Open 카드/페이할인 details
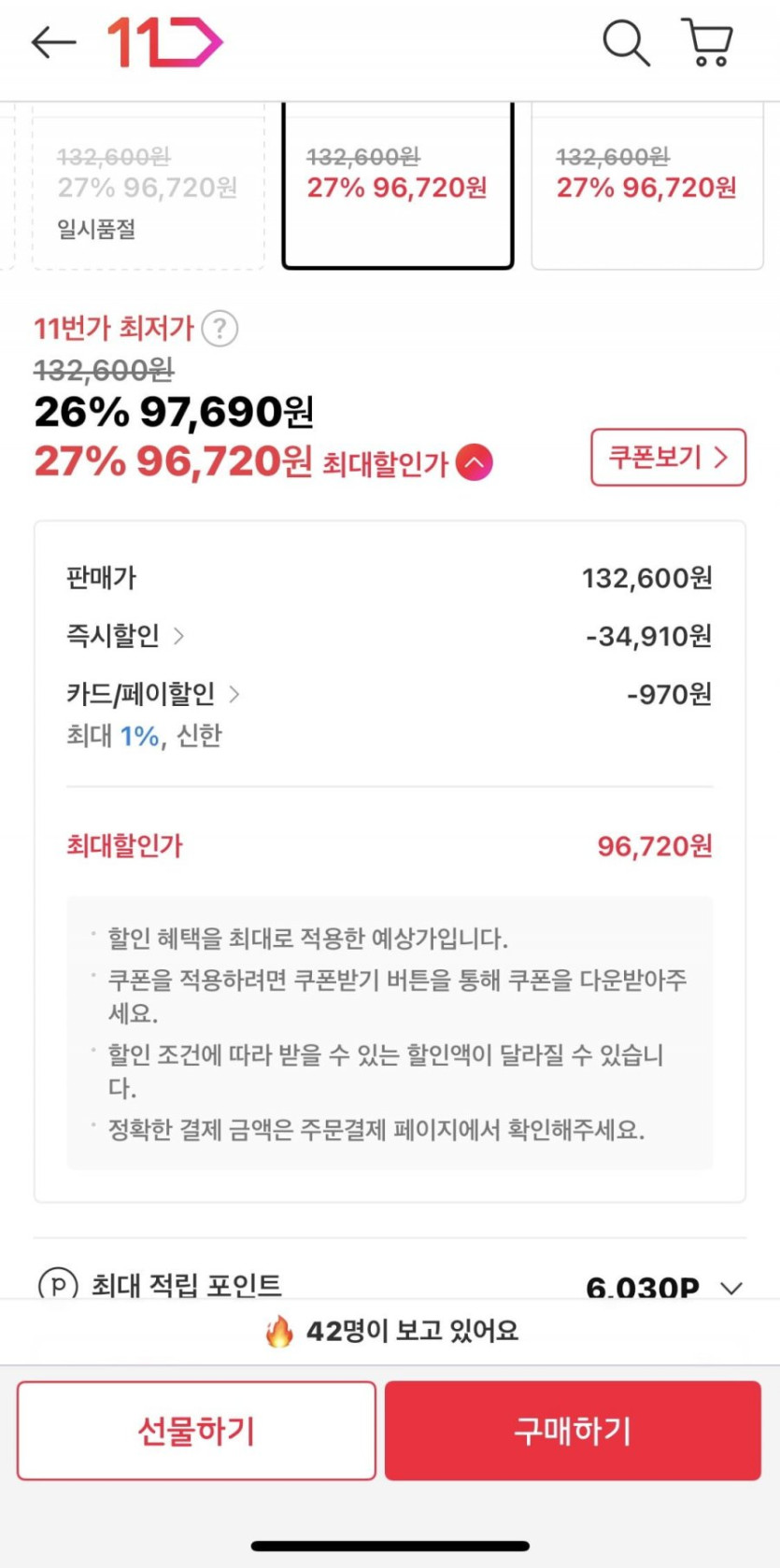This screenshot has width=780, height=1568. pyautogui.click(x=153, y=694)
